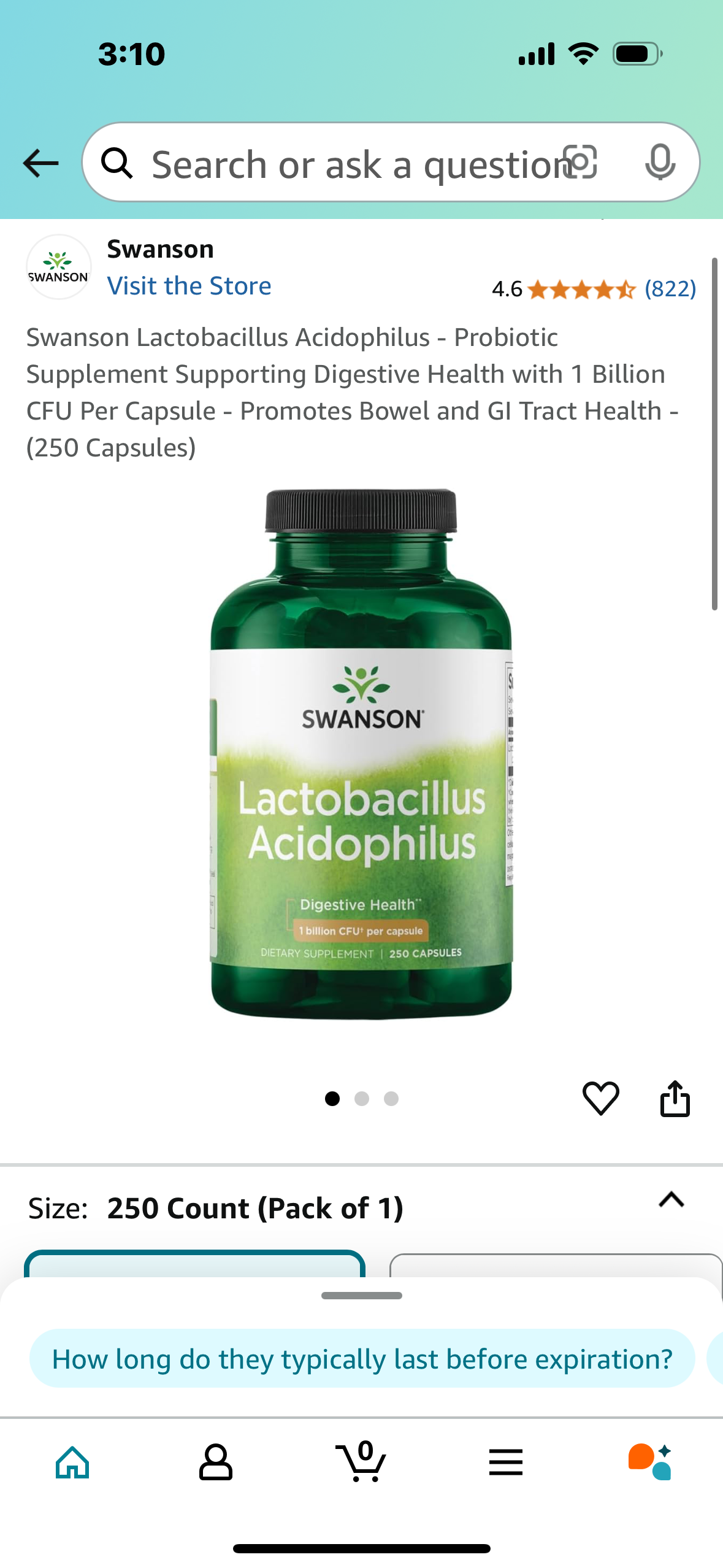
Task: Add product to wish list heart
Action: 600,1097
